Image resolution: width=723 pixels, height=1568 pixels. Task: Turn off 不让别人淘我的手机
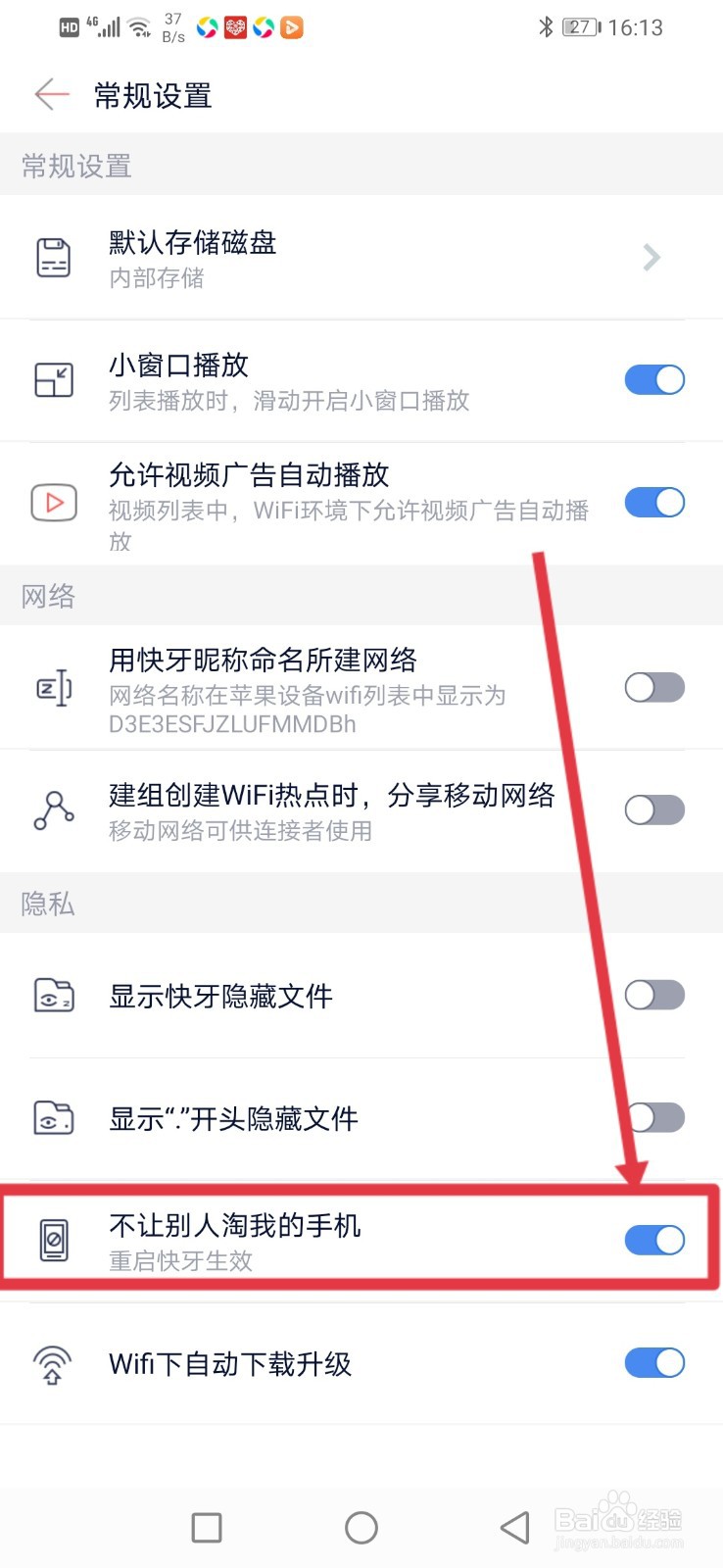654,1240
